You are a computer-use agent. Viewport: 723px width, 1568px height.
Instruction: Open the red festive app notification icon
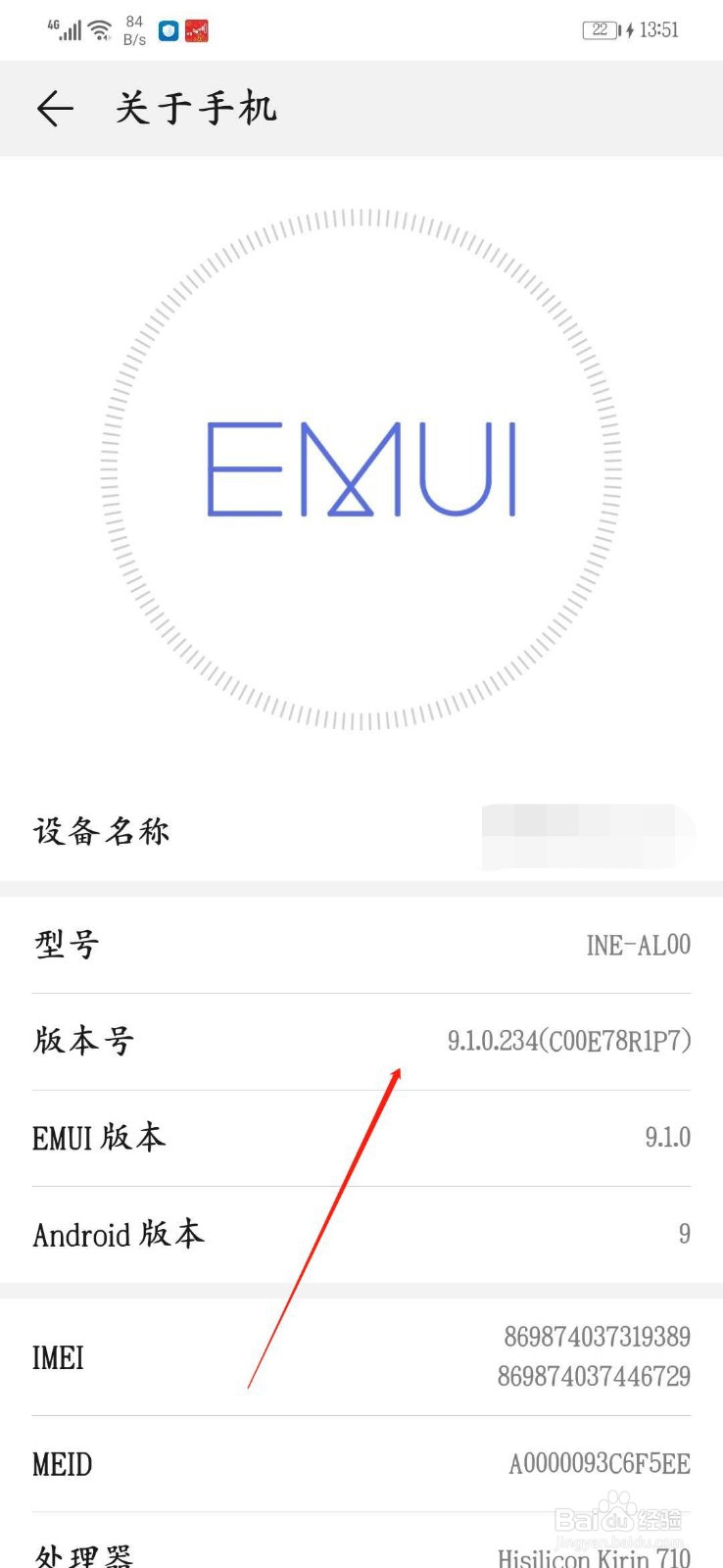pos(195,30)
